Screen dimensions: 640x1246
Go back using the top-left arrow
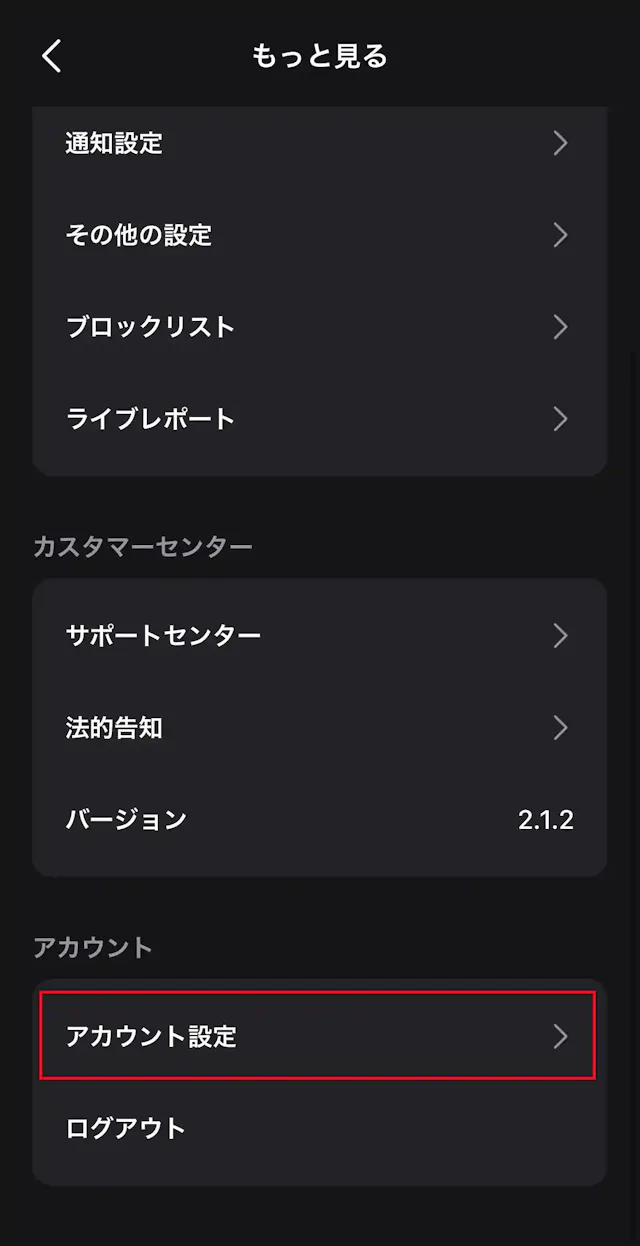[52, 56]
